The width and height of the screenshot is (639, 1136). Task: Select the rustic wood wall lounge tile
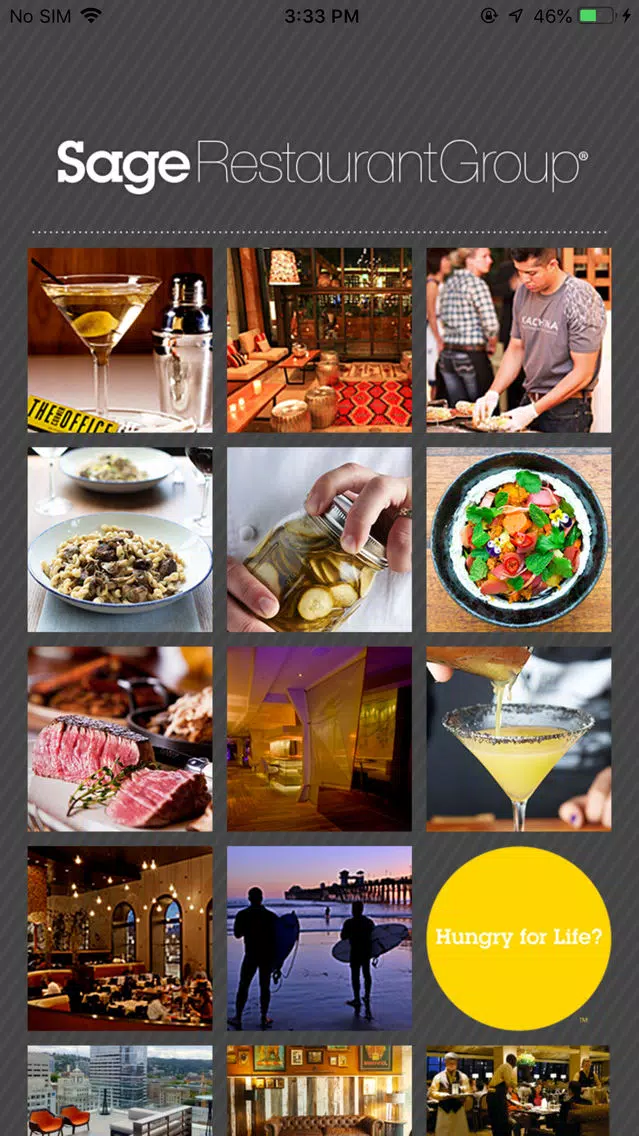319,1090
